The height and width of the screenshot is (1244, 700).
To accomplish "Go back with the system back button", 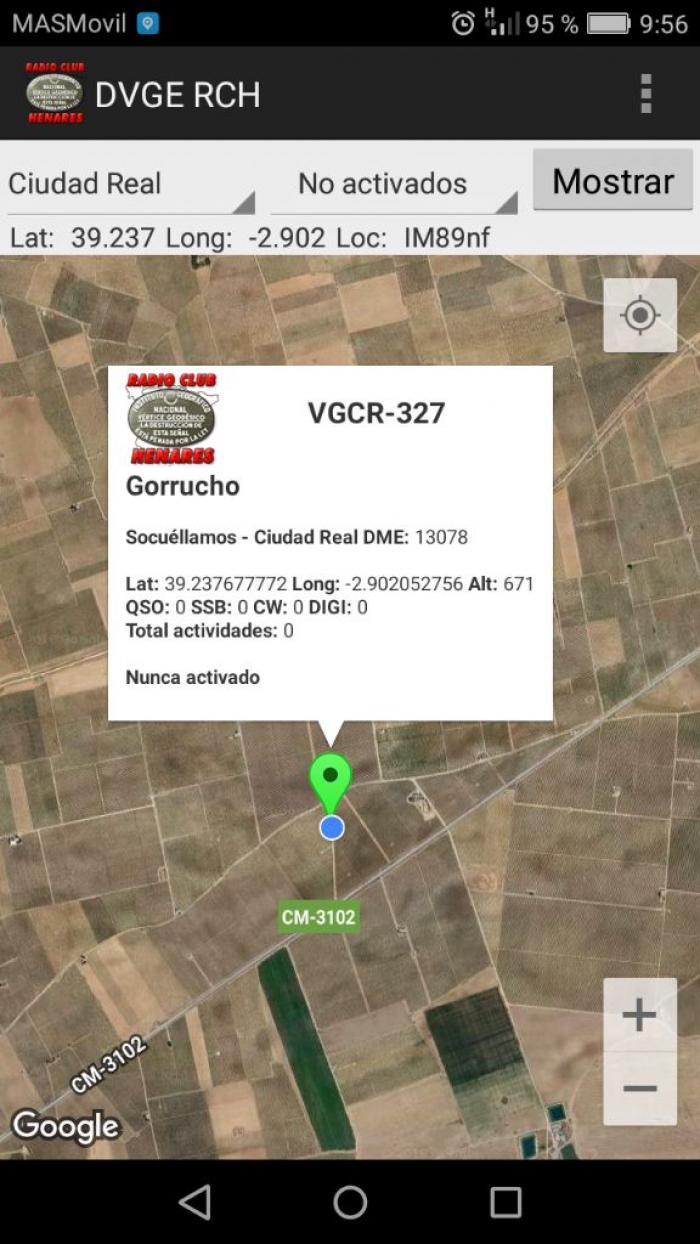I will (195, 1202).
